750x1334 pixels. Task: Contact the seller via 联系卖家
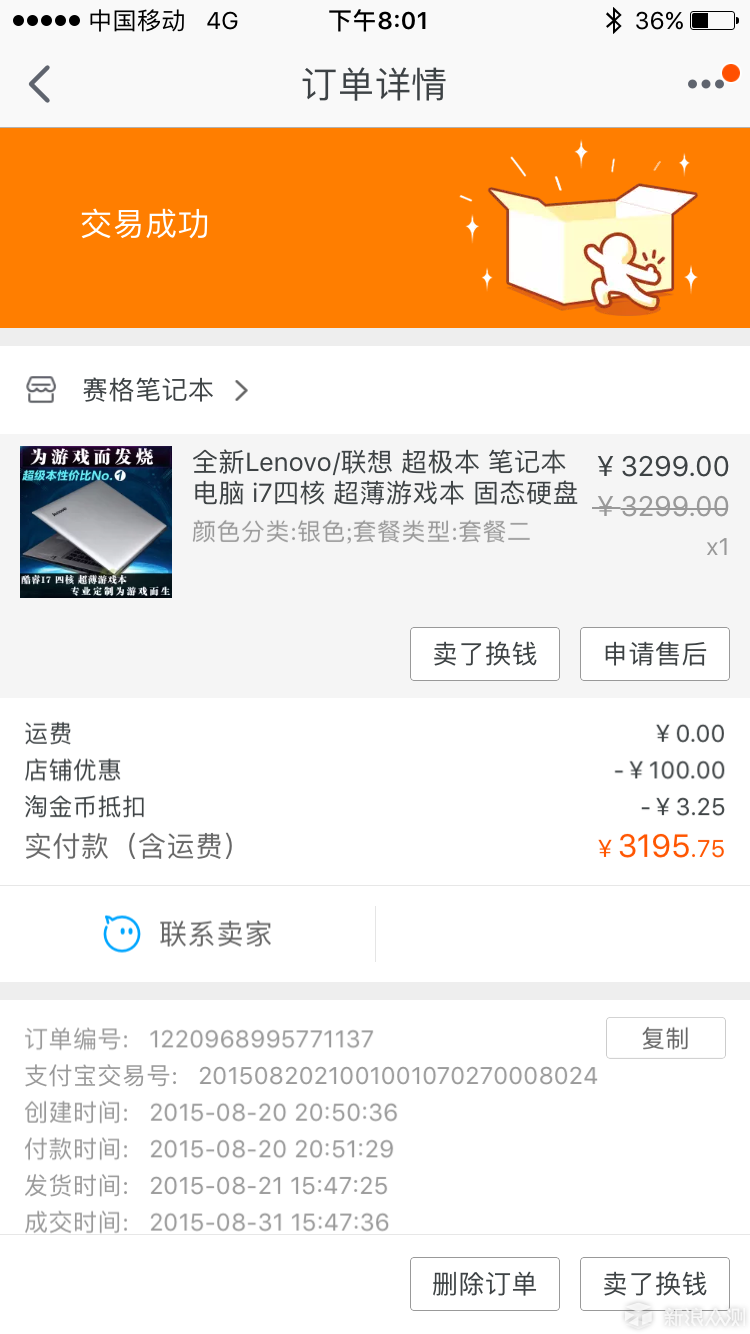[188, 934]
